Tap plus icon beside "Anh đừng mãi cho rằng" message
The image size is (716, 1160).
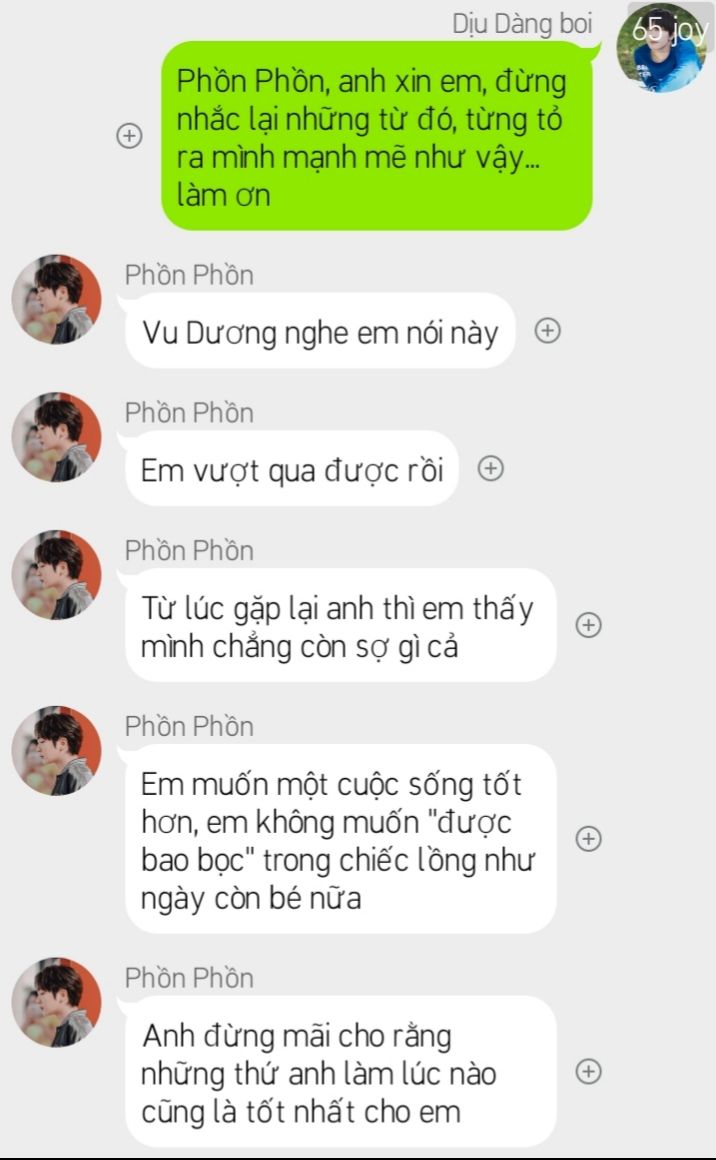click(x=589, y=1071)
